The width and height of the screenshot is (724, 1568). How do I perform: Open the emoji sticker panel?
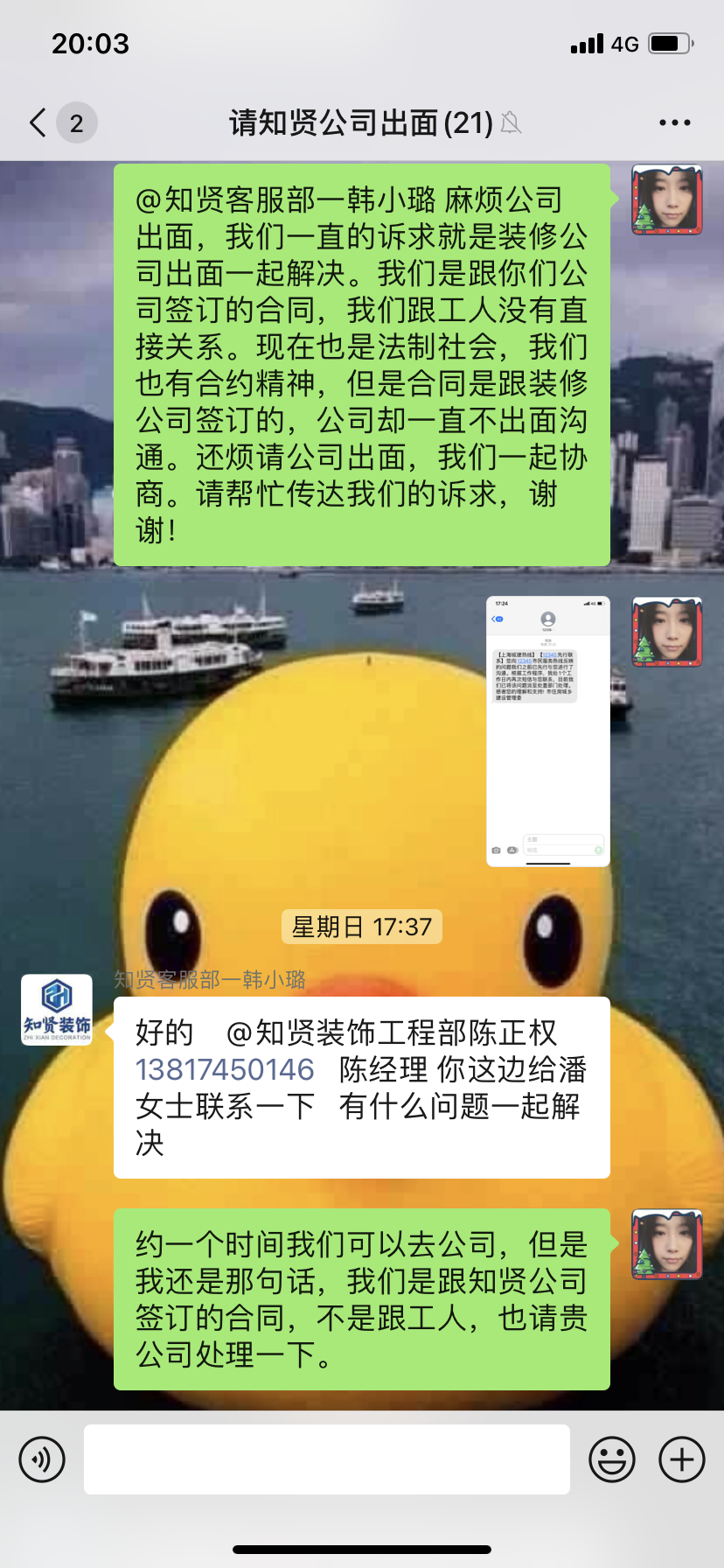(x=612, y=1459)
